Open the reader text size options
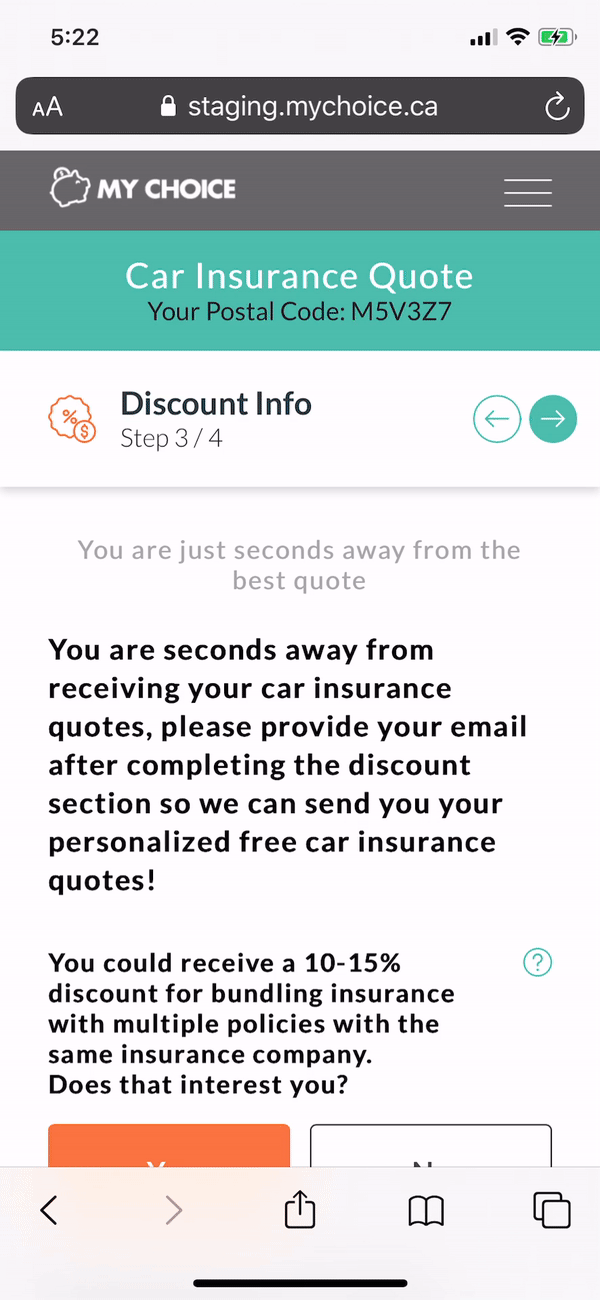This screenshot has height=1300, width=600. 47,107
